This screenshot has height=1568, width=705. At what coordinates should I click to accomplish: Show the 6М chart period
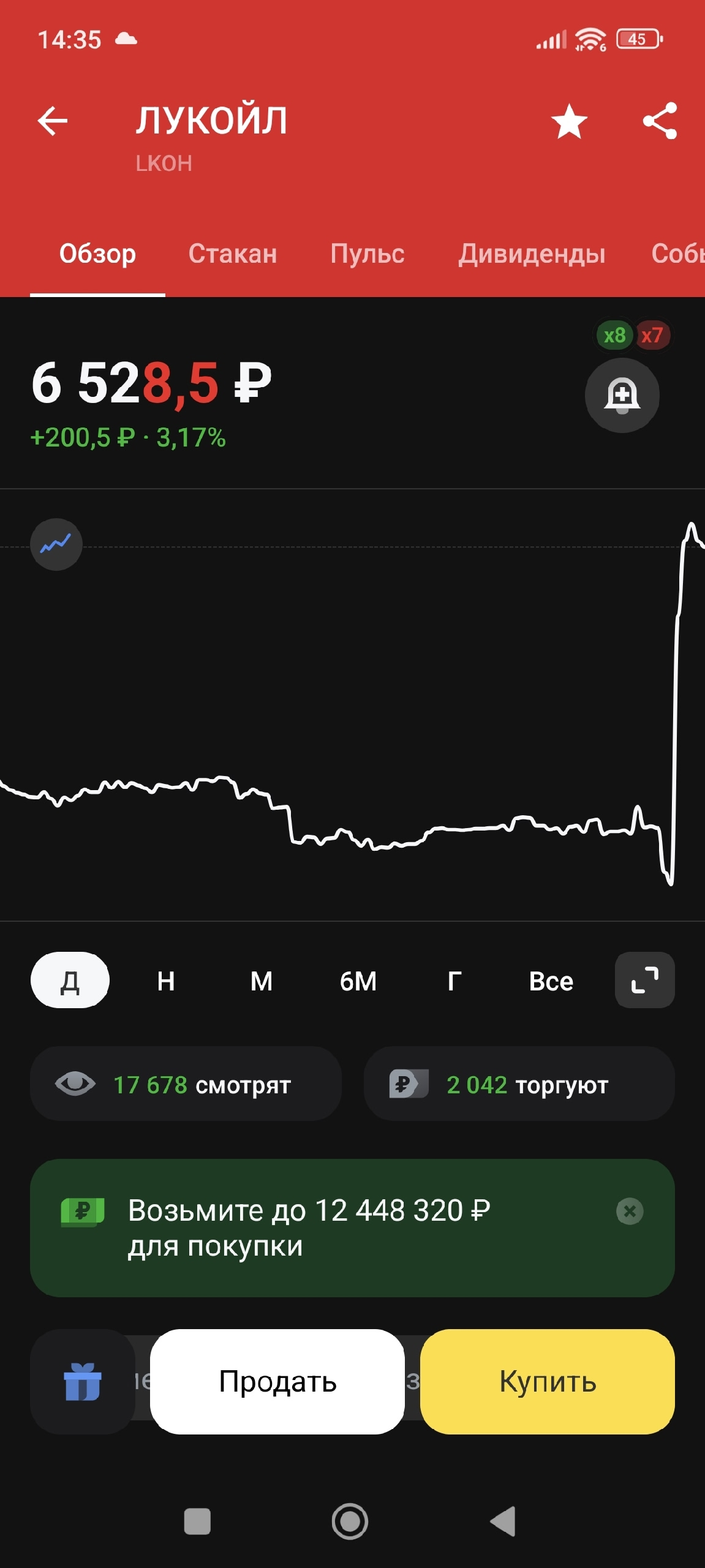(x=358, y=981)
